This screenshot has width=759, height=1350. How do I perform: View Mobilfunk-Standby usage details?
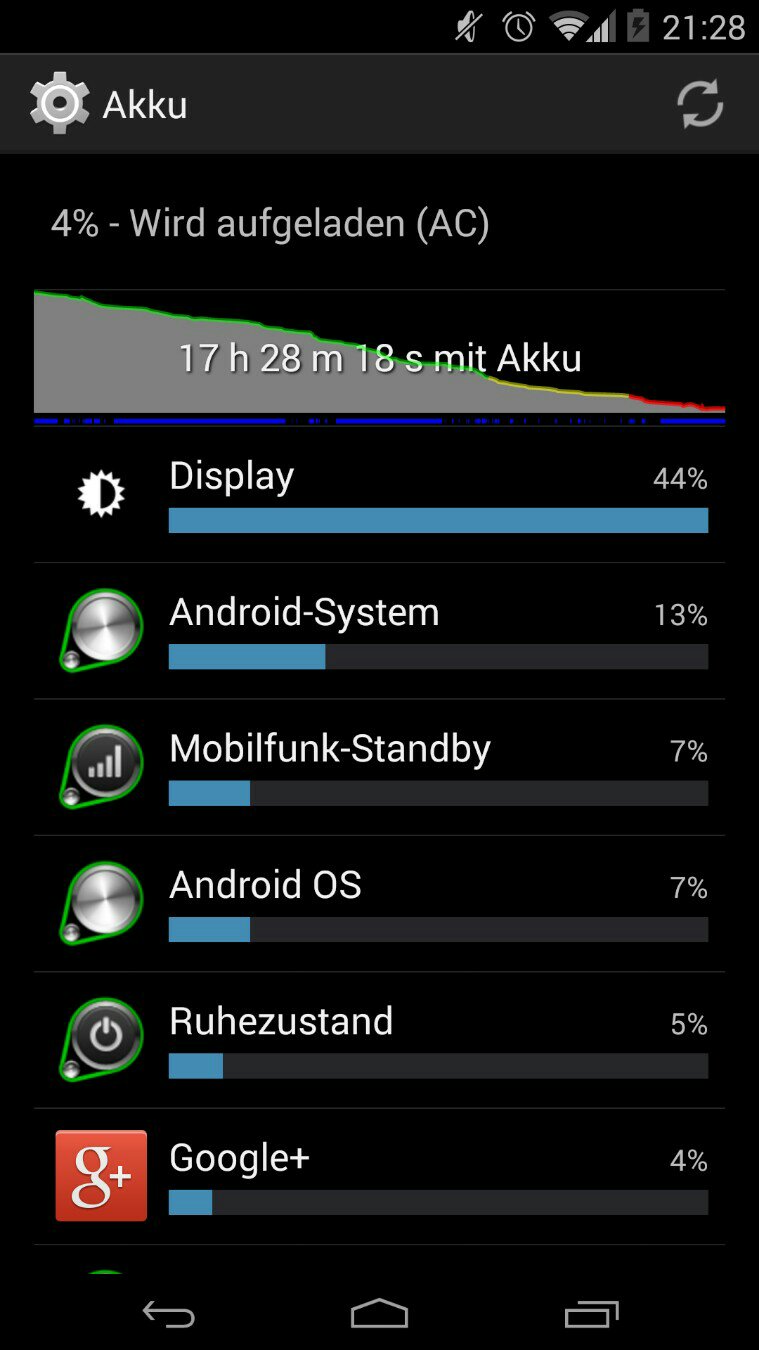[x=379, y=767]
